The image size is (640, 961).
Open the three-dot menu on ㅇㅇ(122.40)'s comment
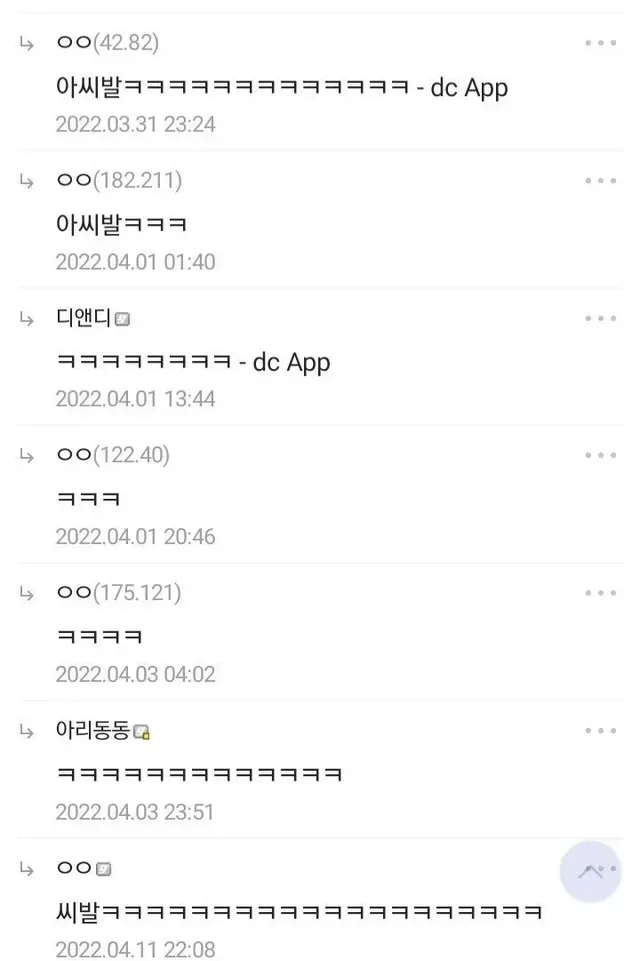coord(601,456)
